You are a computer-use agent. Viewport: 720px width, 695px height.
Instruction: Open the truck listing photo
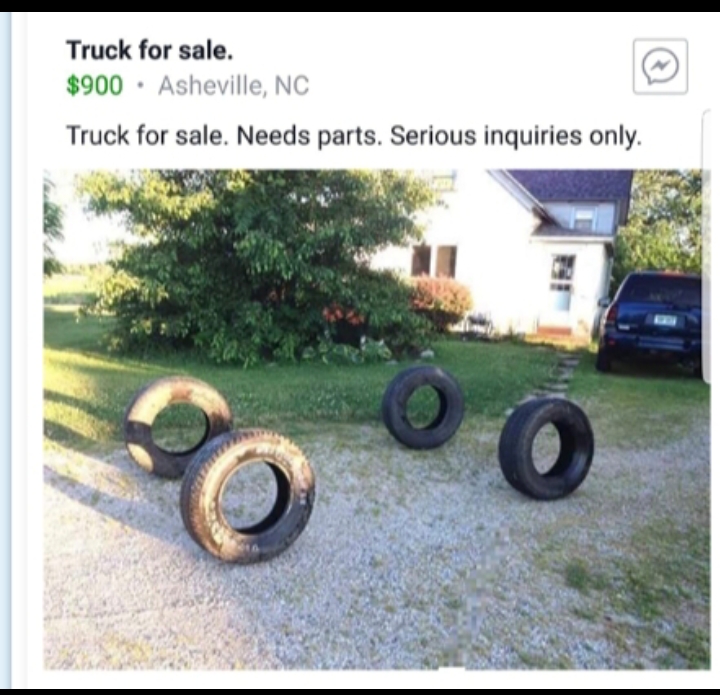(x=372, y=418)
